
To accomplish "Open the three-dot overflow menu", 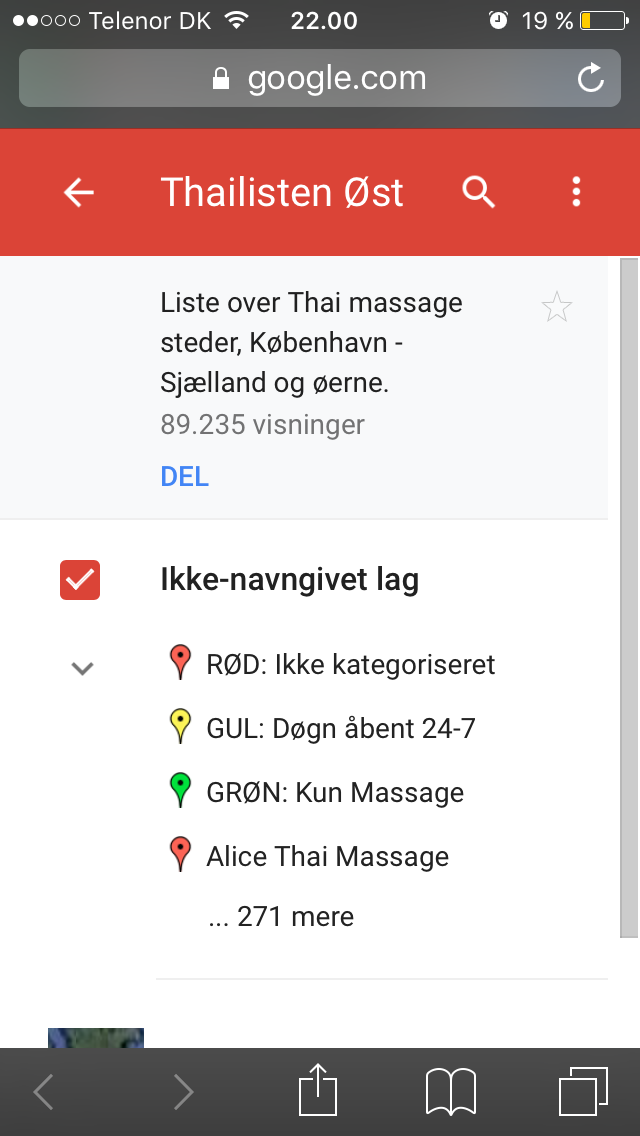I will pyautogui.click(x=576, y=193).
